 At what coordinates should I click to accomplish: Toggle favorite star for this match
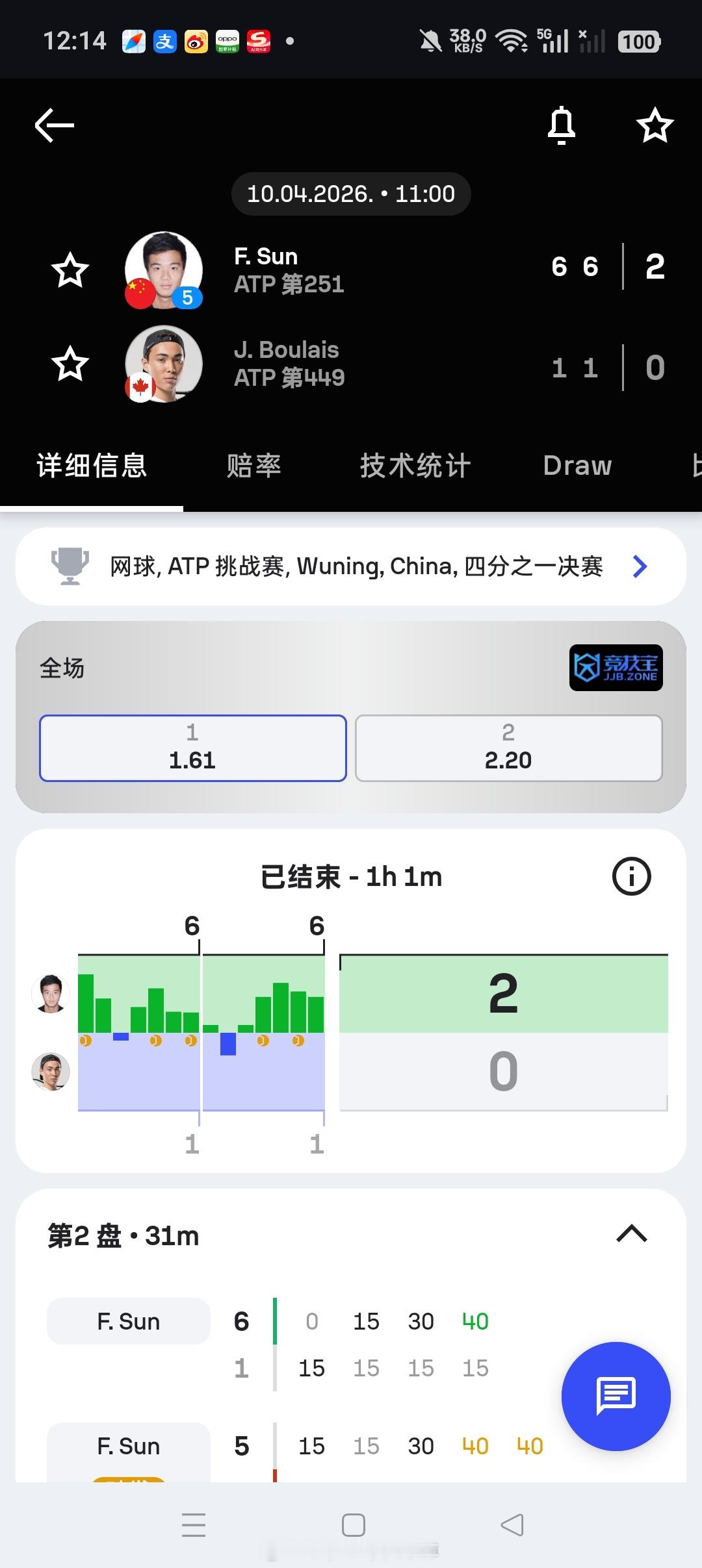coord(654,125)
